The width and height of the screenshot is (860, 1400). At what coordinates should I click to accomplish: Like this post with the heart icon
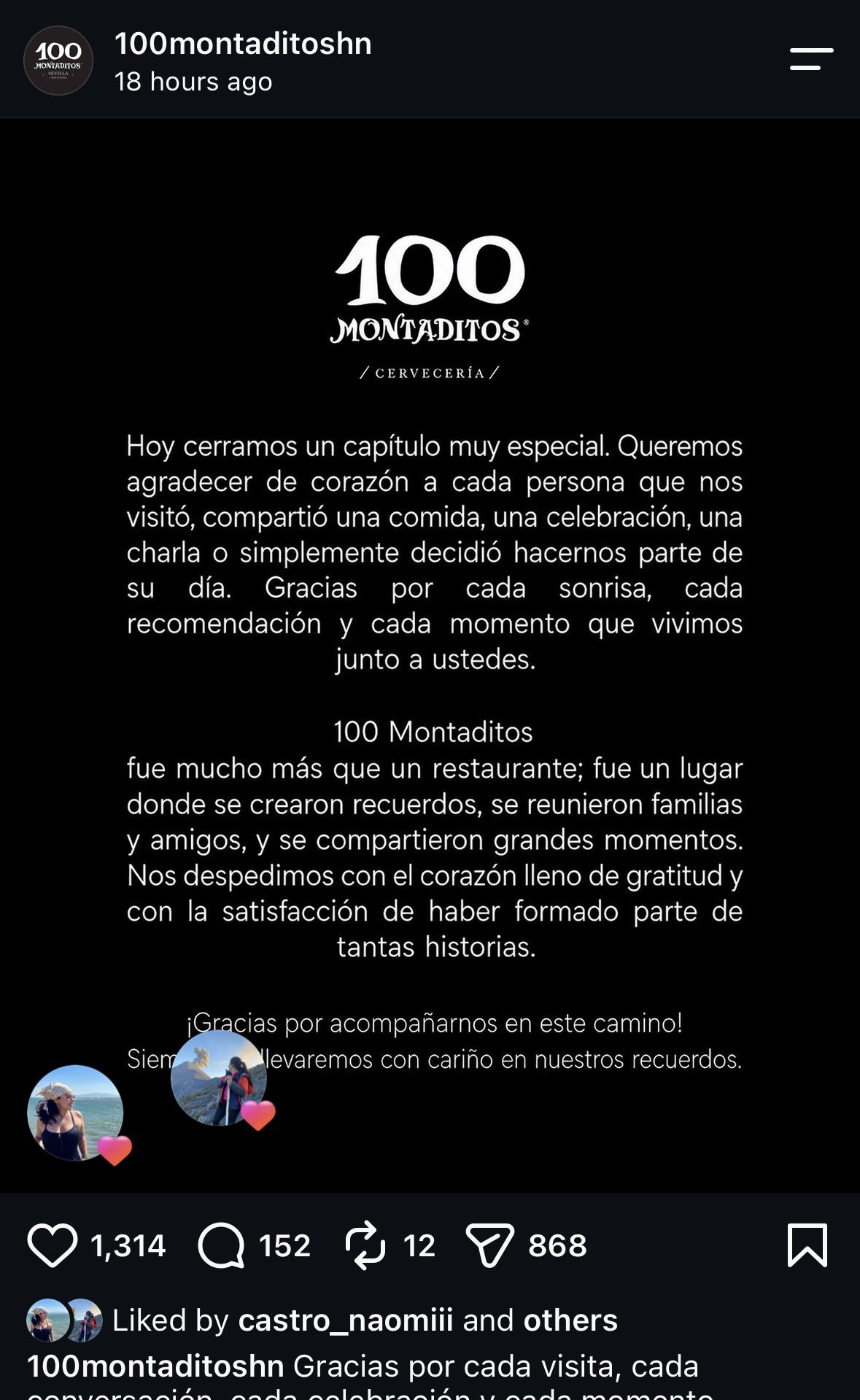53,1245
